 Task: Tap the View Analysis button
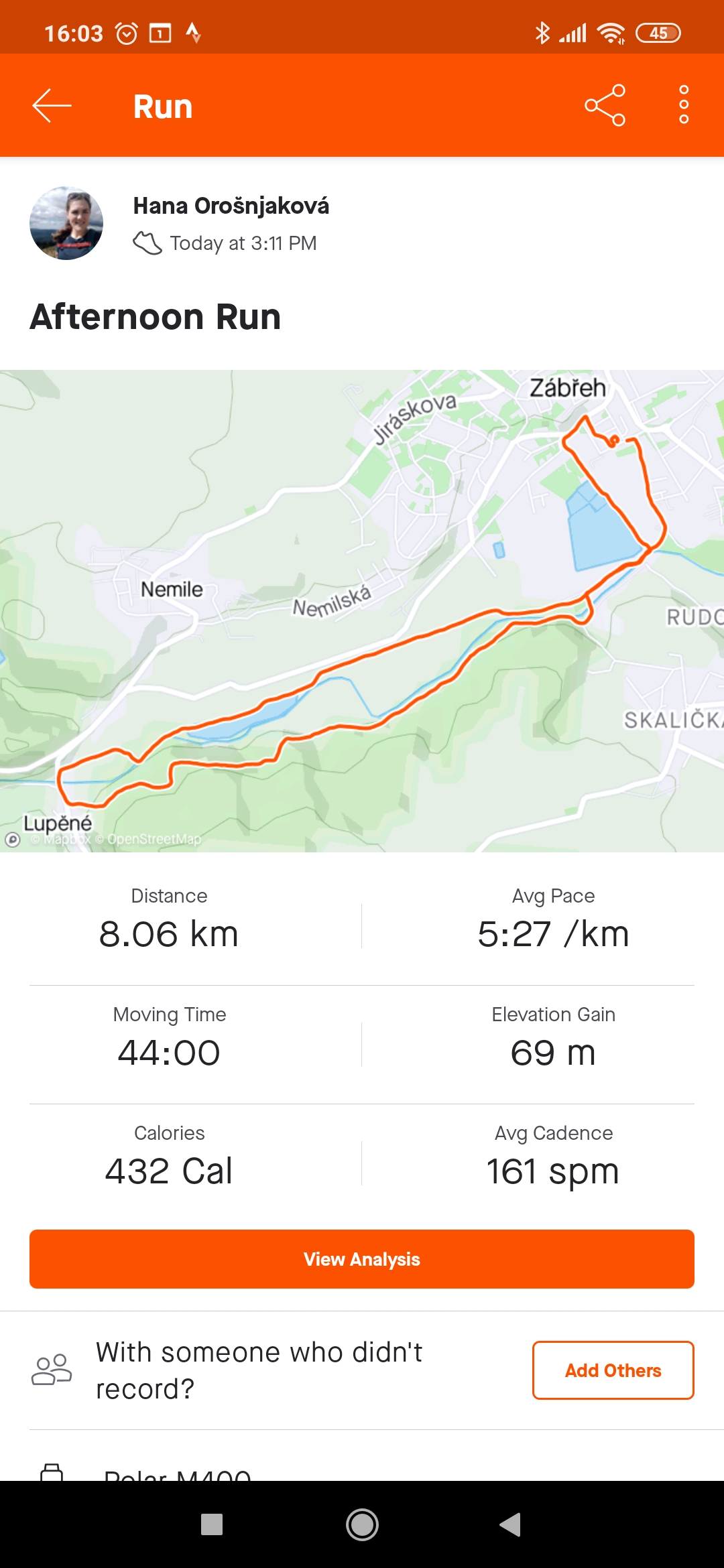(362, 1259)
